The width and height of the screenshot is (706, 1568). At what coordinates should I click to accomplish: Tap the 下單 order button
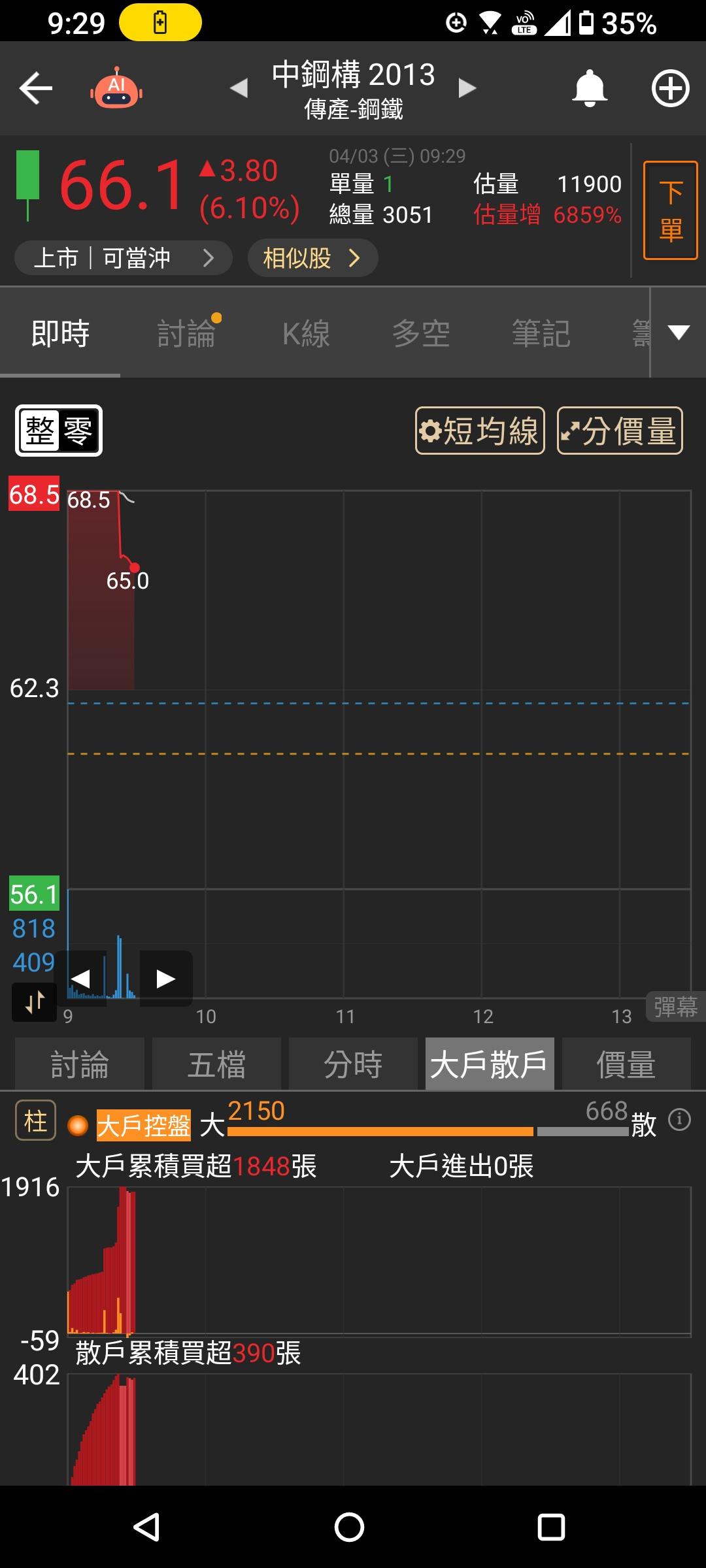[x=670, y=210]
